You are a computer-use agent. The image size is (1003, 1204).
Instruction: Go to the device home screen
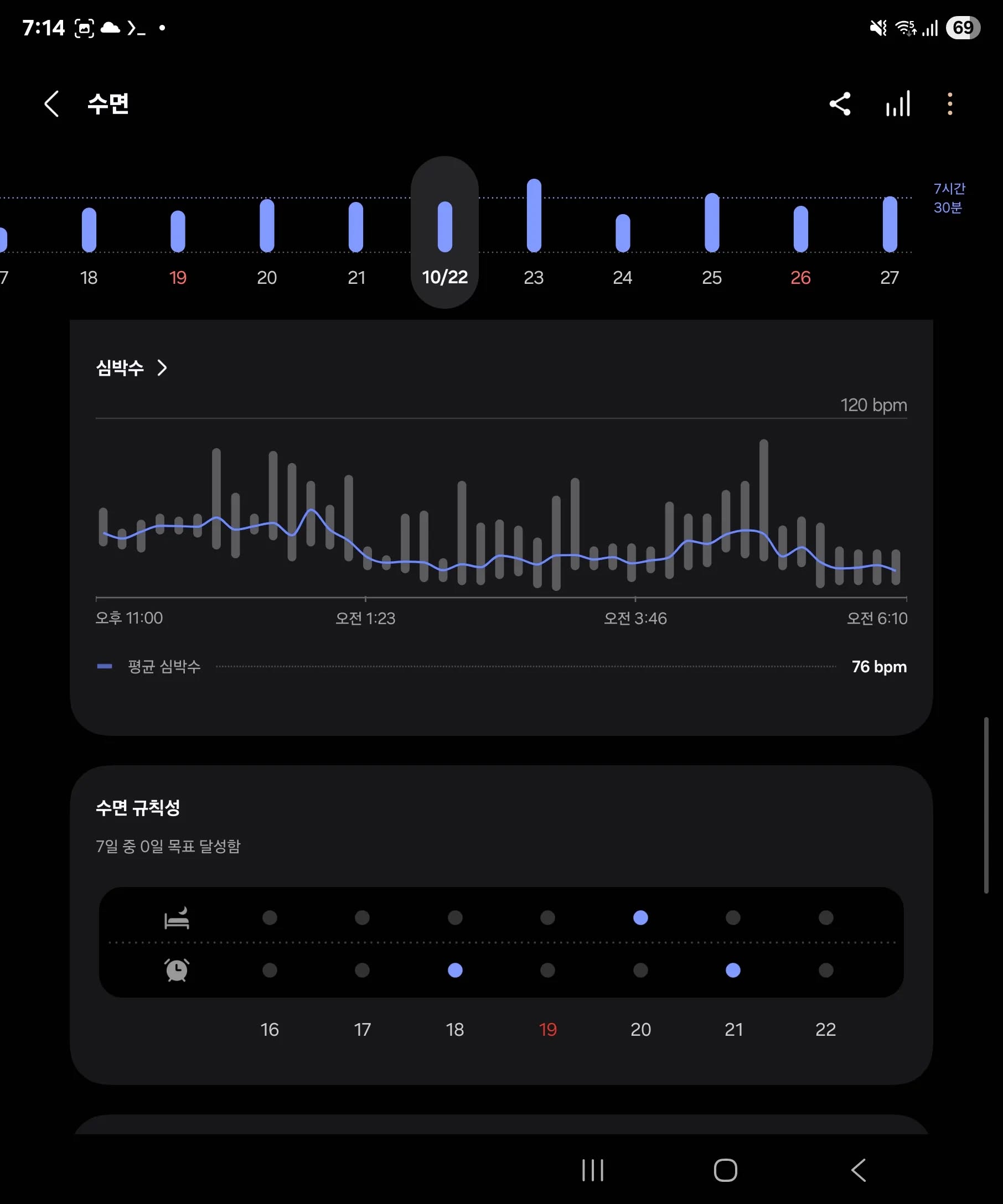[x=726, y=1170]
